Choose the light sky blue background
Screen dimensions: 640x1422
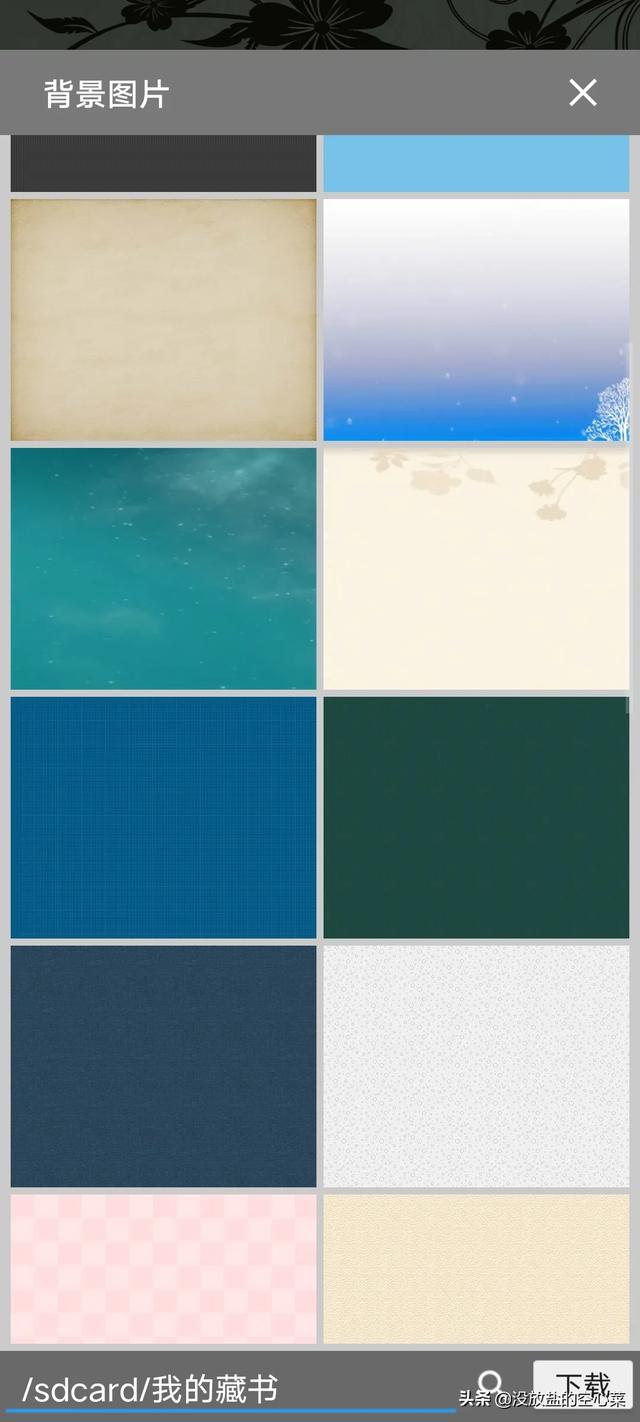click(476, 163)
